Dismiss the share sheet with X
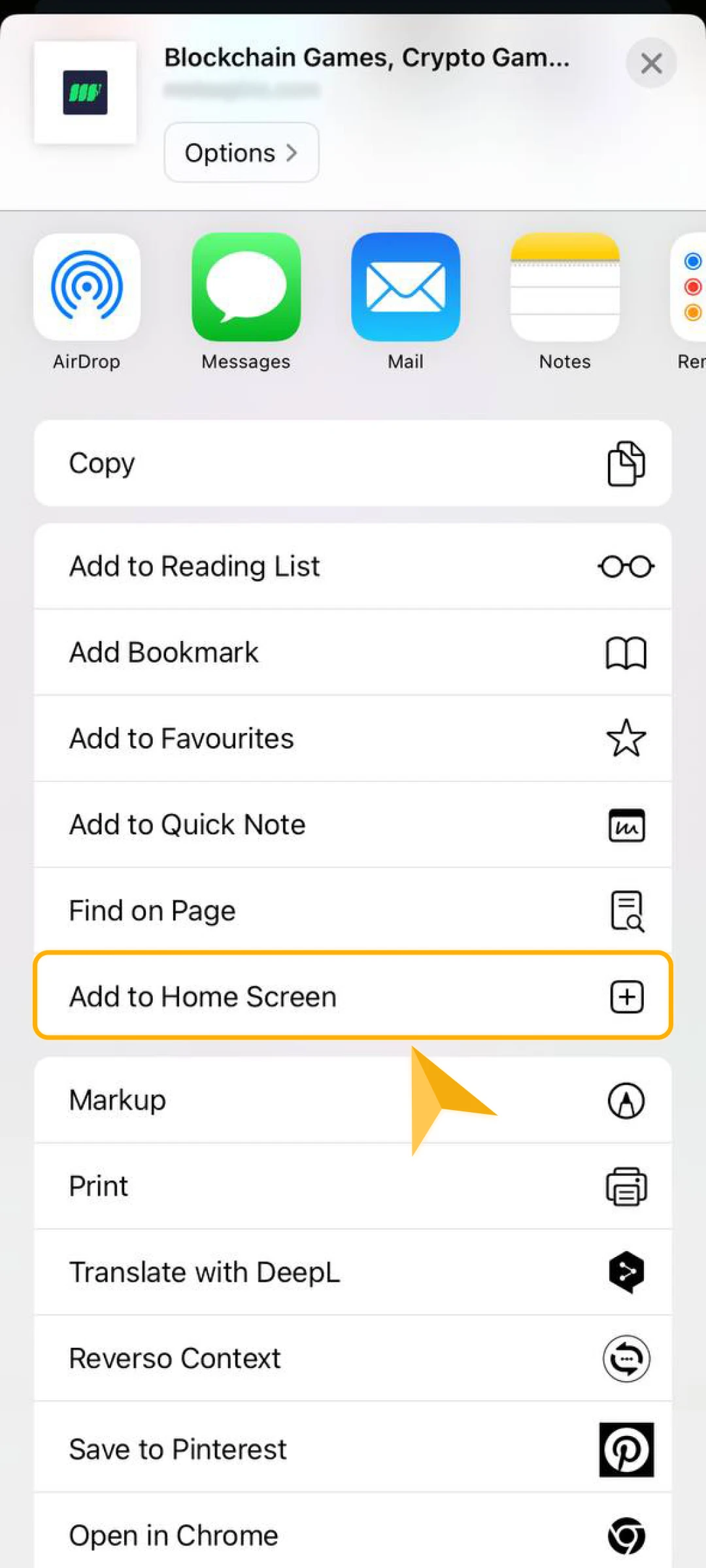Viewport: 706px width, 1568px height. 651,63
